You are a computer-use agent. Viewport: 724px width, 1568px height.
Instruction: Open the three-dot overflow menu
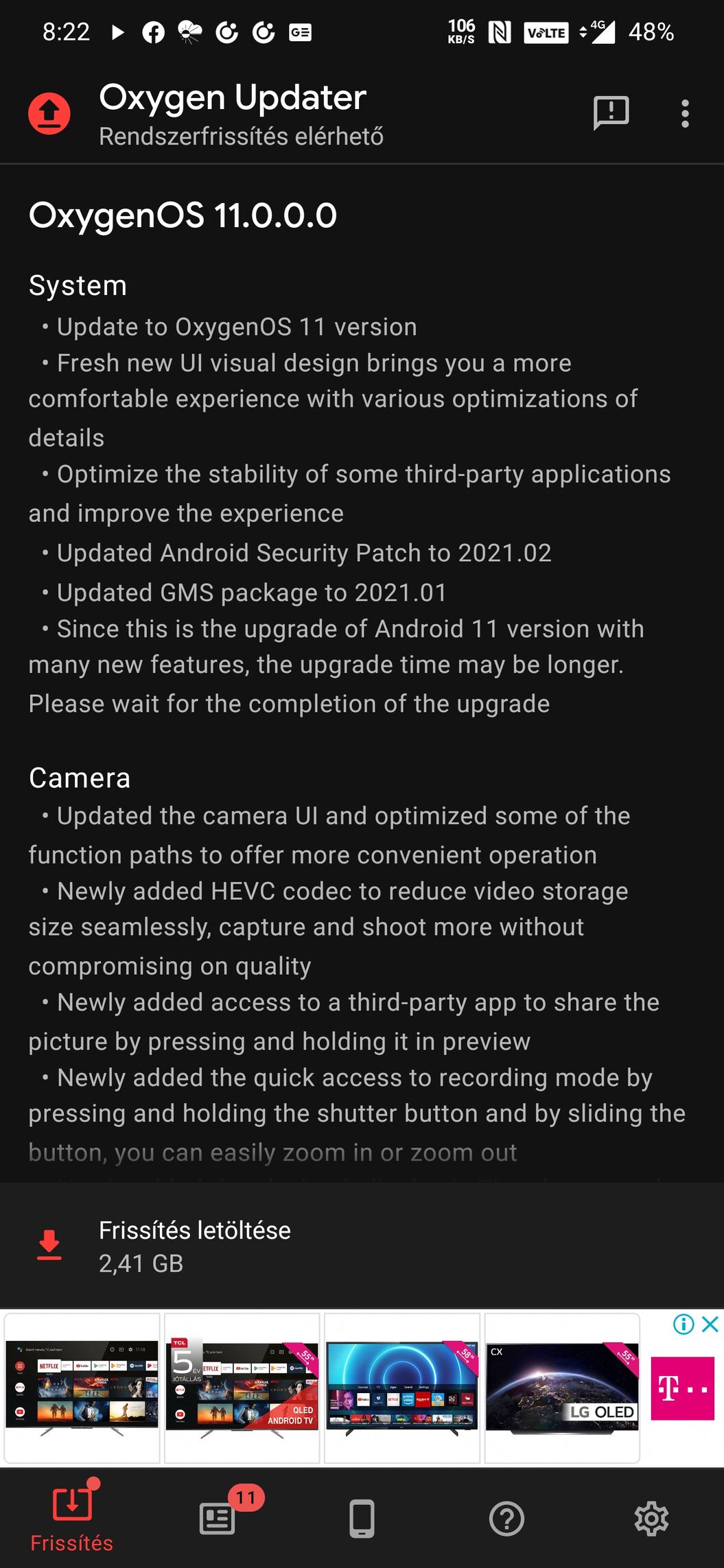click(x=684, y=113)
